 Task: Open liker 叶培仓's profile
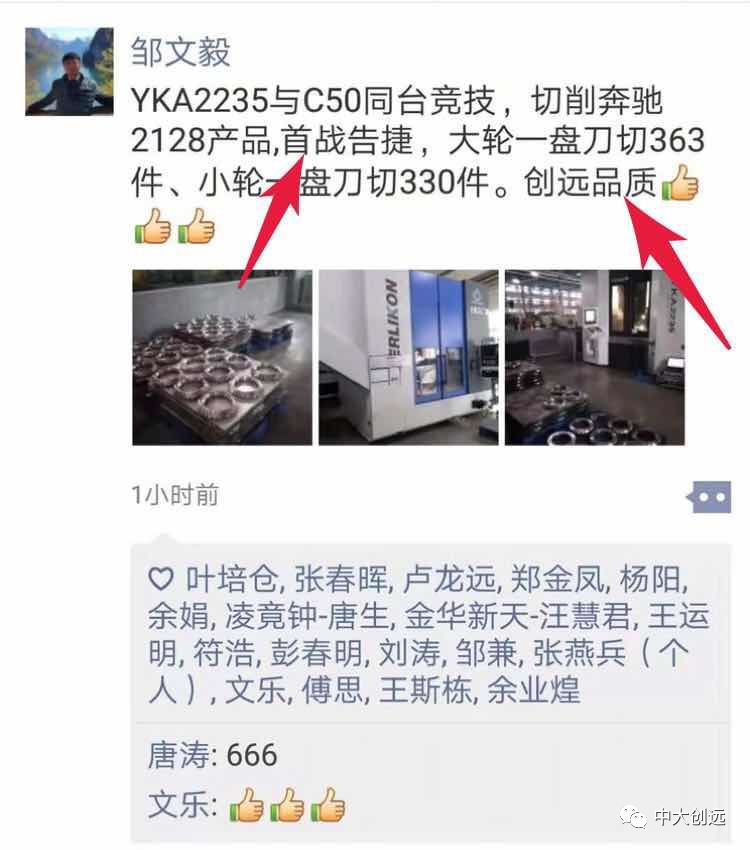tap(234, 580)
